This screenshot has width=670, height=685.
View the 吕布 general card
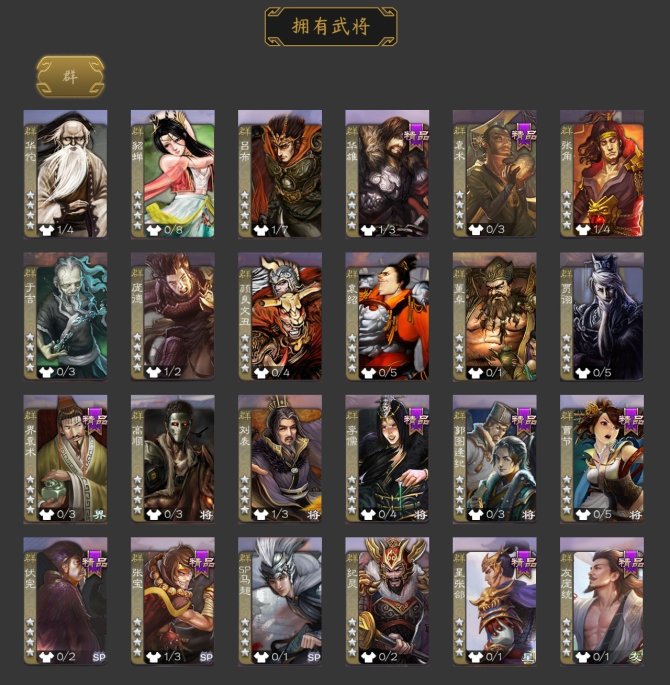coord(280,173)
